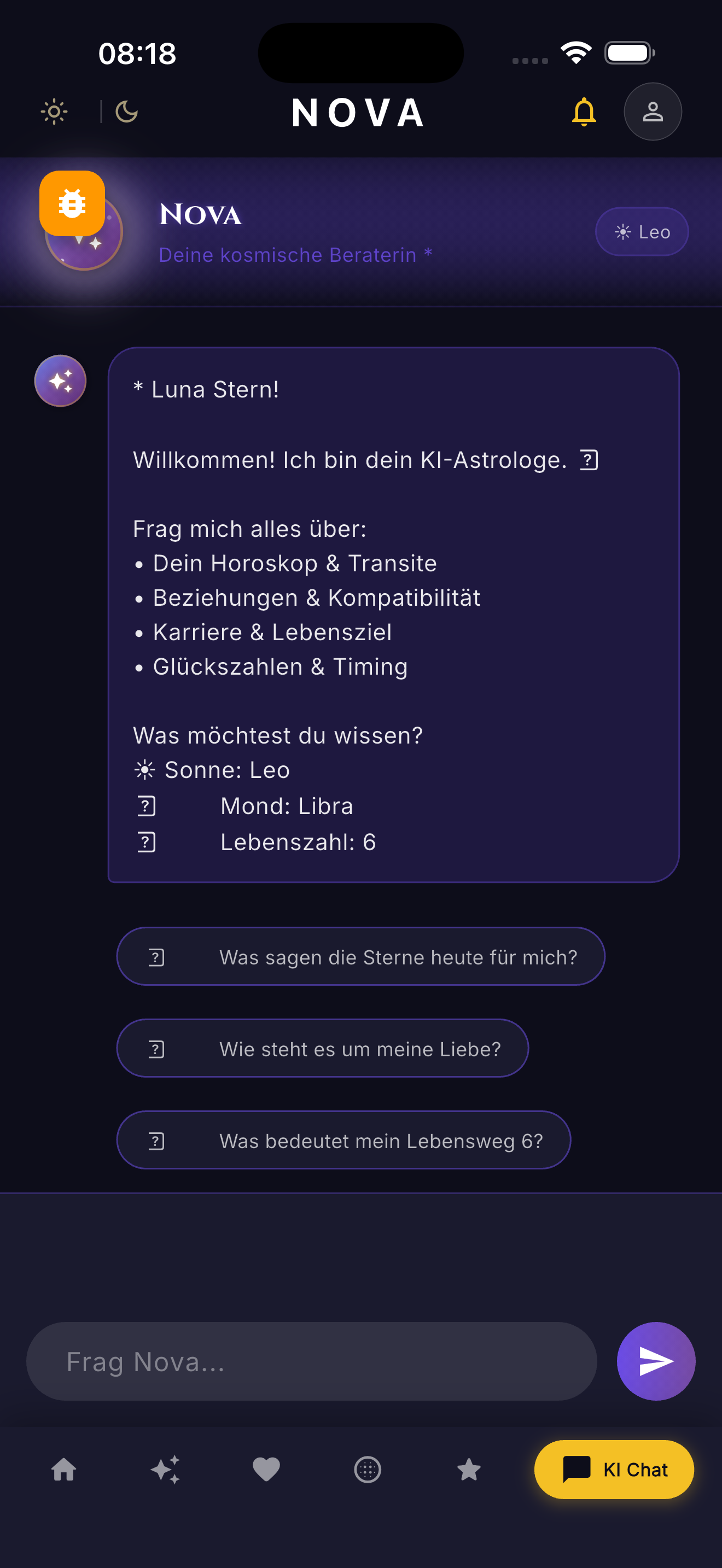
Task: Expand the KI-Astrologe info tooltip
Action: [588, 460]
